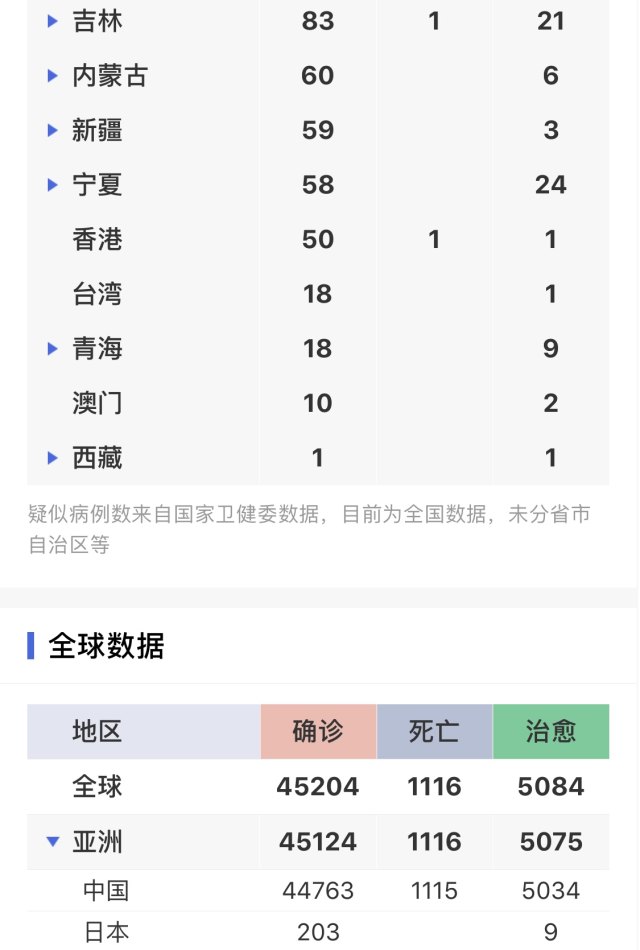The image size is (640, 950).
Task: Expand the 吉林 province row
Action: point(53,21)
